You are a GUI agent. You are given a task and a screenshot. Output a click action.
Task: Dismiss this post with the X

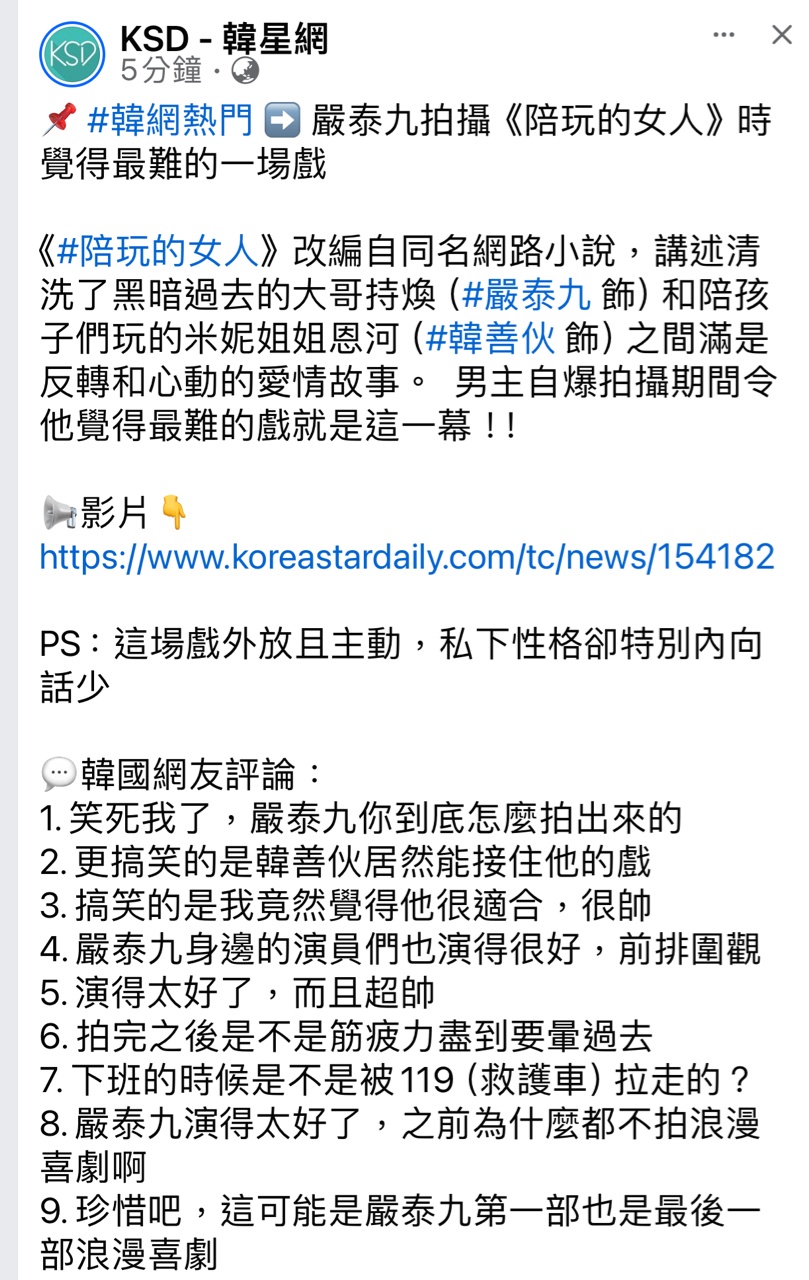pos(782,35)
